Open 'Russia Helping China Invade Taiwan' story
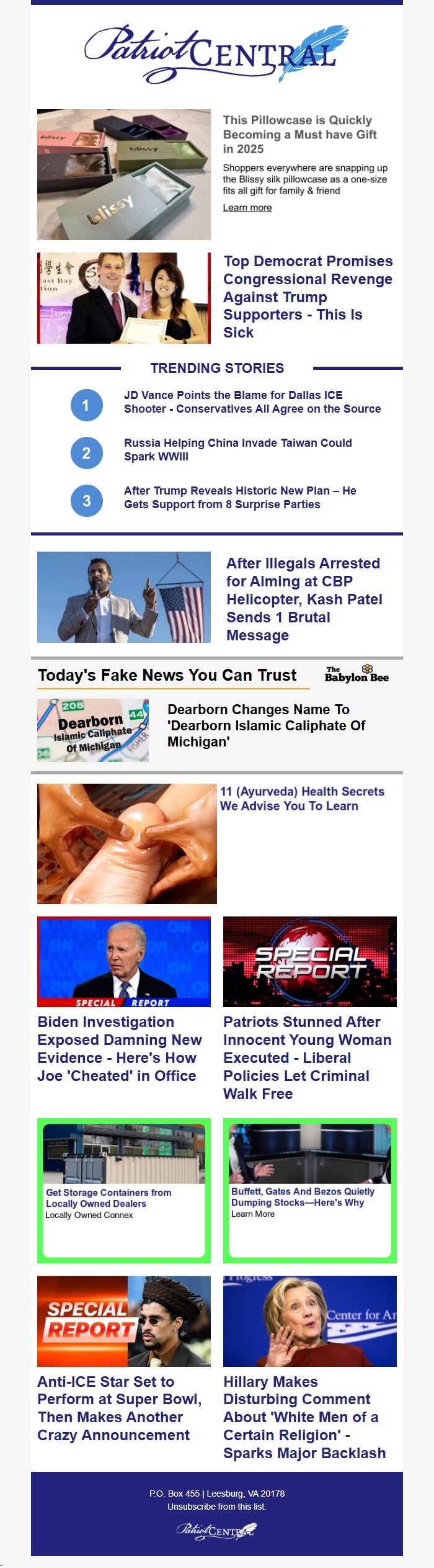The height and width of the screenshot is (1568, 434). click(237, 450)
